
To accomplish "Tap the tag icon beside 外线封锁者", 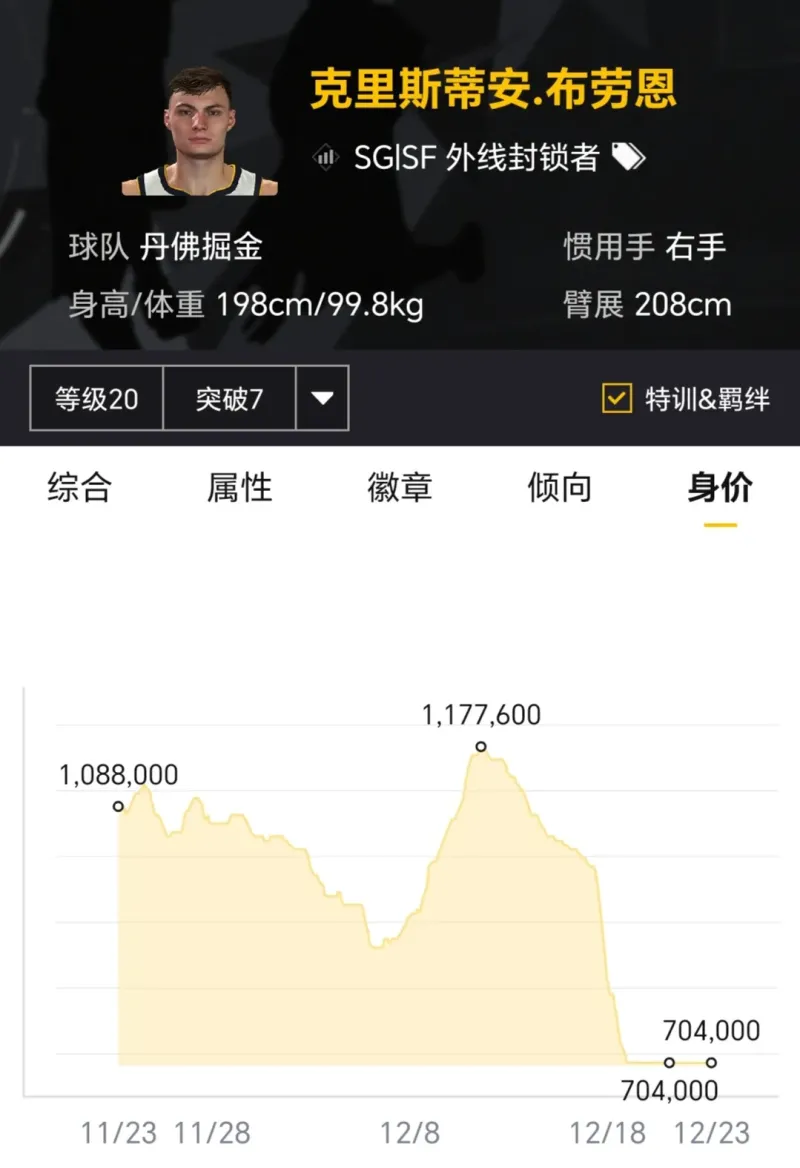I will point(629,157).
